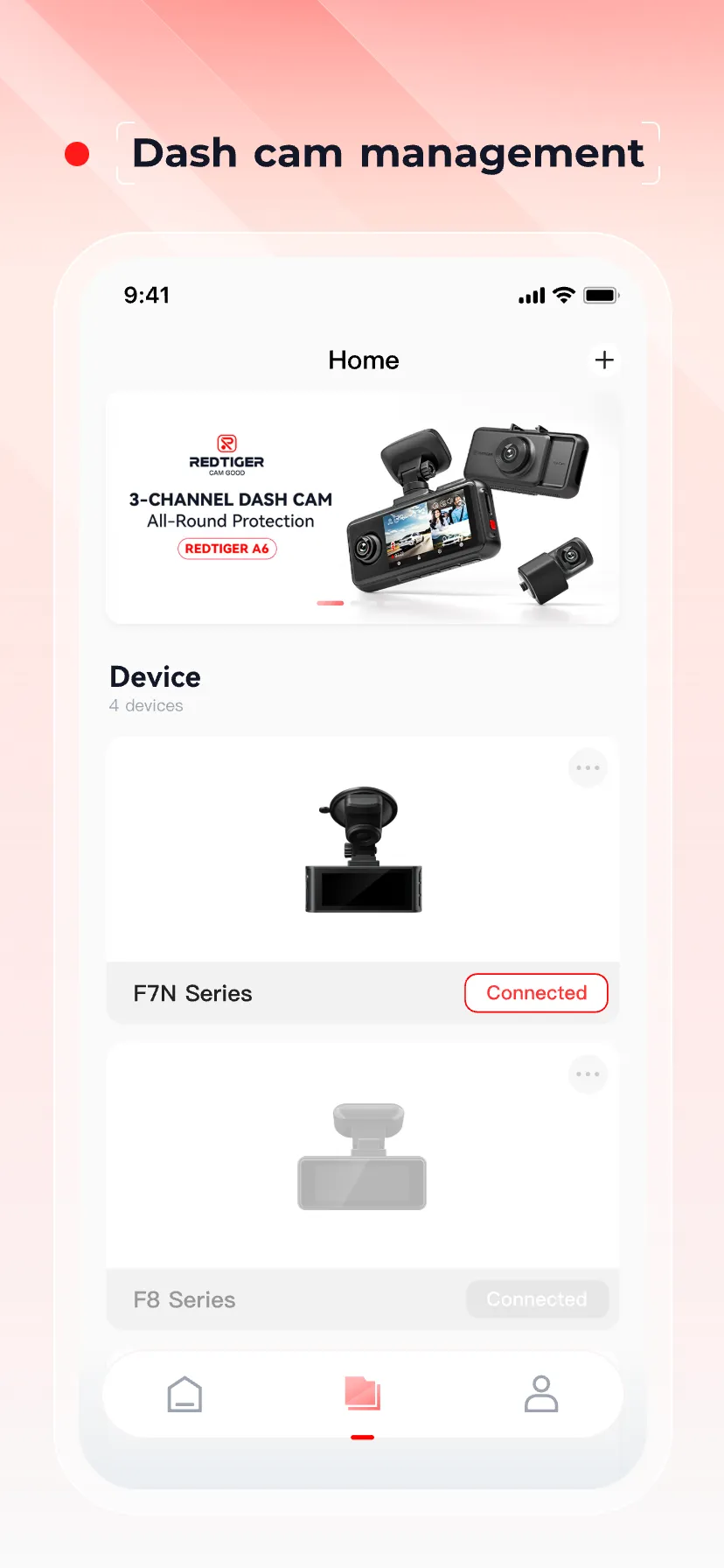724x1568 pixels.
Task: Tap the grayed Connected pill for F8 Series
Action: (x=537, y=1299)
